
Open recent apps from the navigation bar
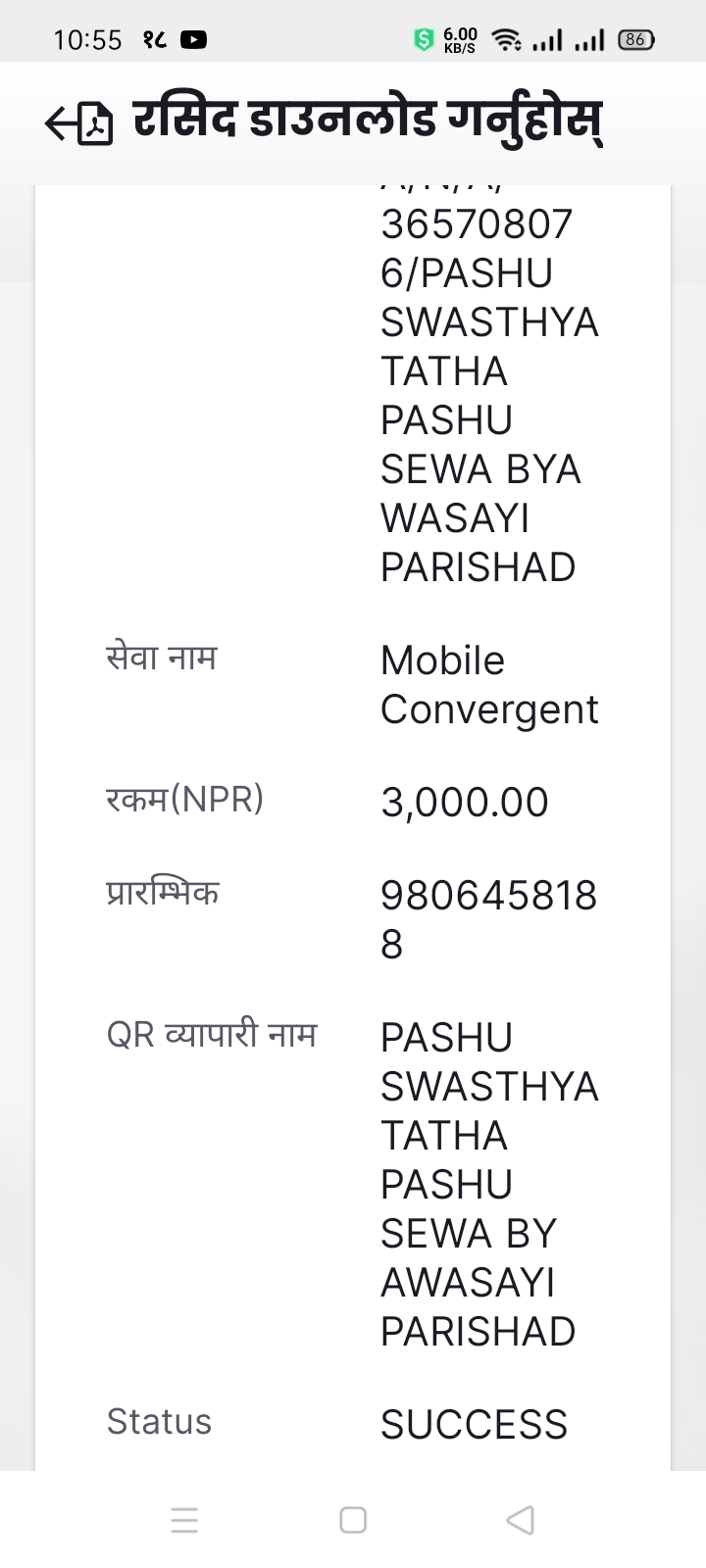click(x=184, y=1520)
